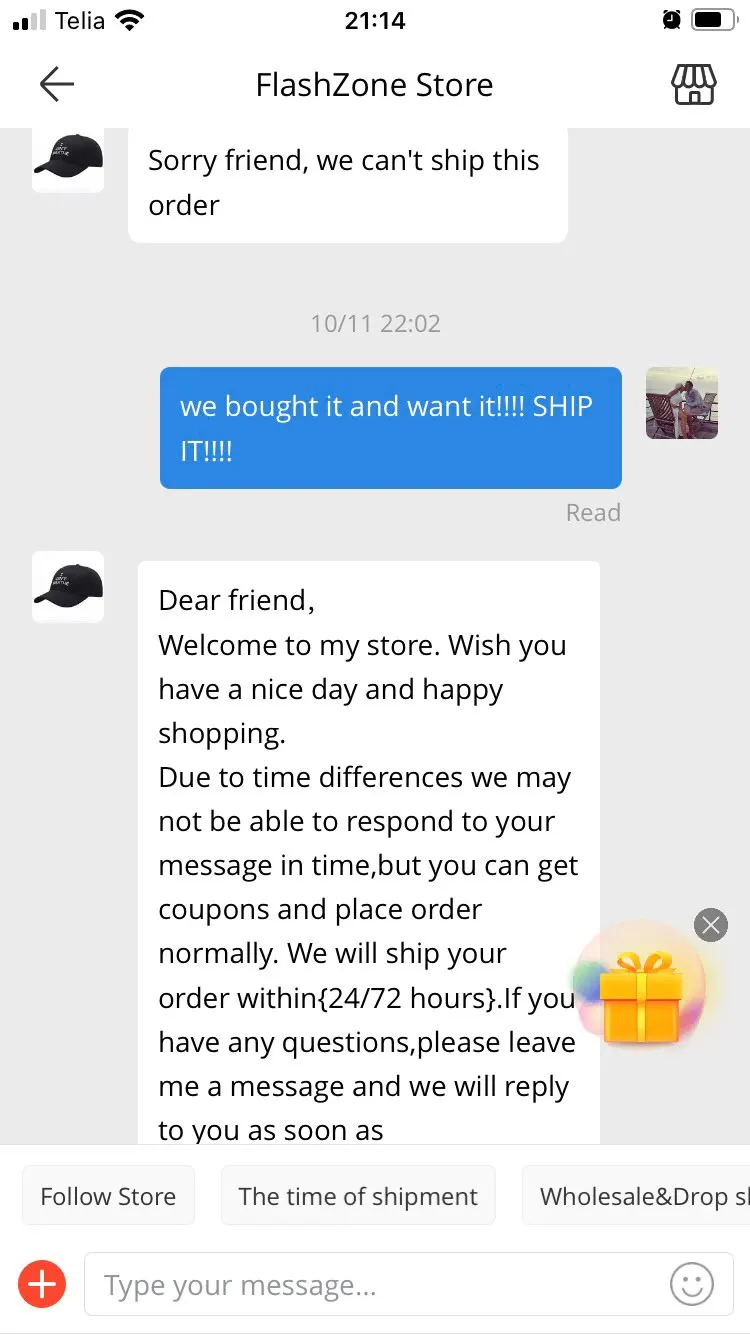
Task: View my own profile avatar
Action: coord(682,403)
